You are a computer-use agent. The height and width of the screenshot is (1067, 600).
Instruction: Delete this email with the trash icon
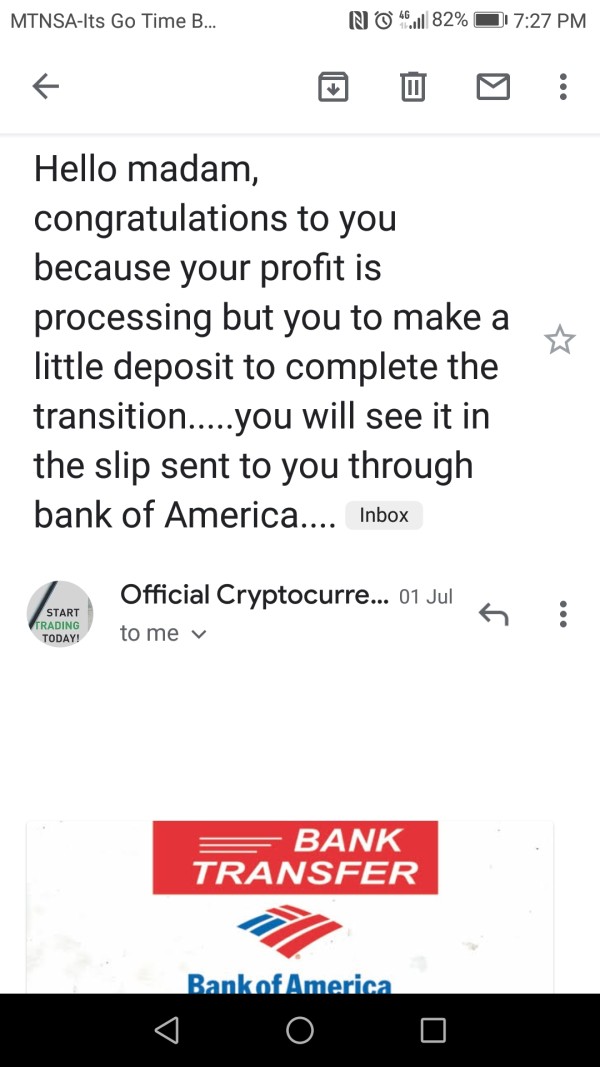[413, 86]
